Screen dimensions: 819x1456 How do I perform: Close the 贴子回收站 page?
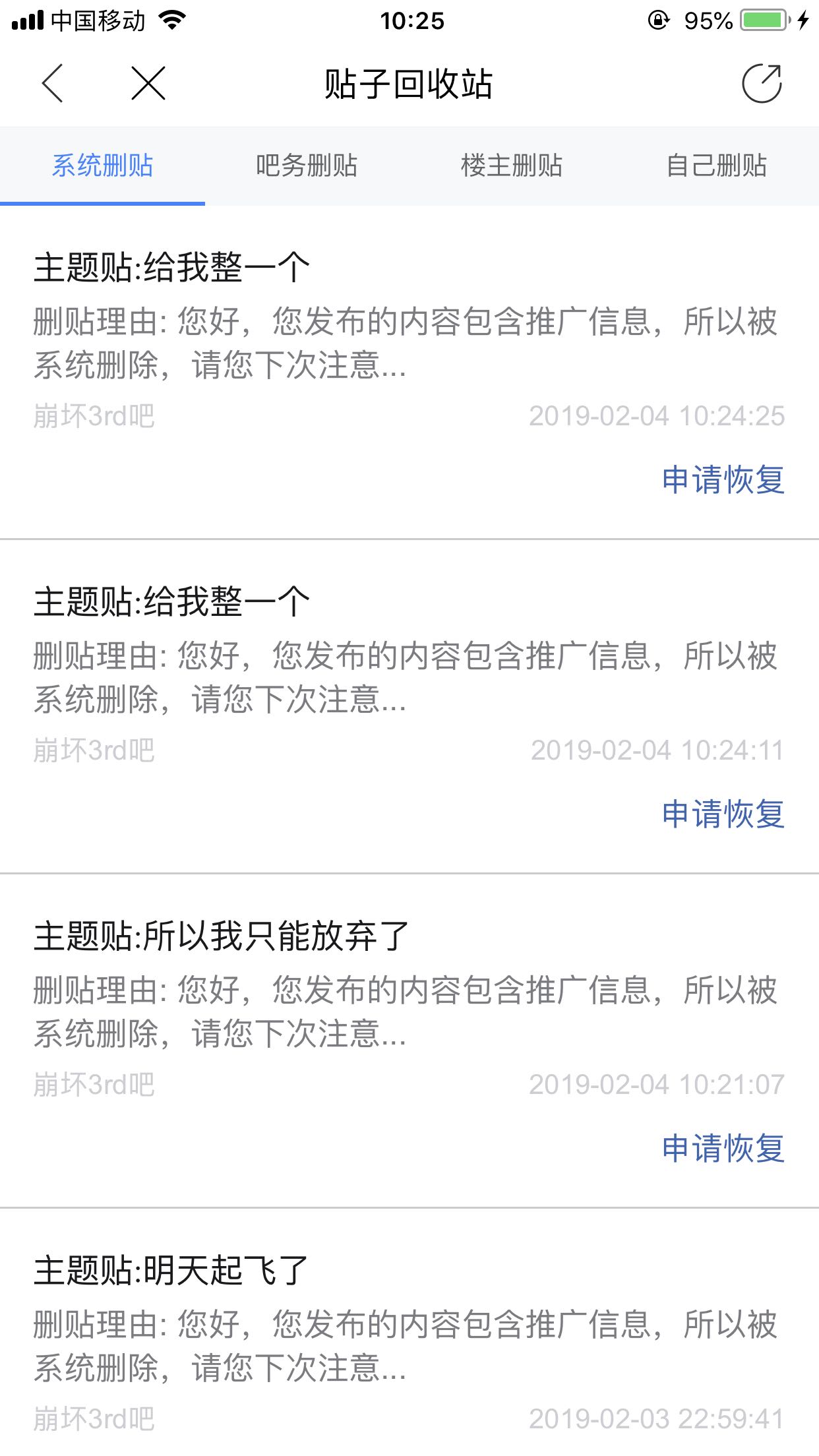click(148, 84)
